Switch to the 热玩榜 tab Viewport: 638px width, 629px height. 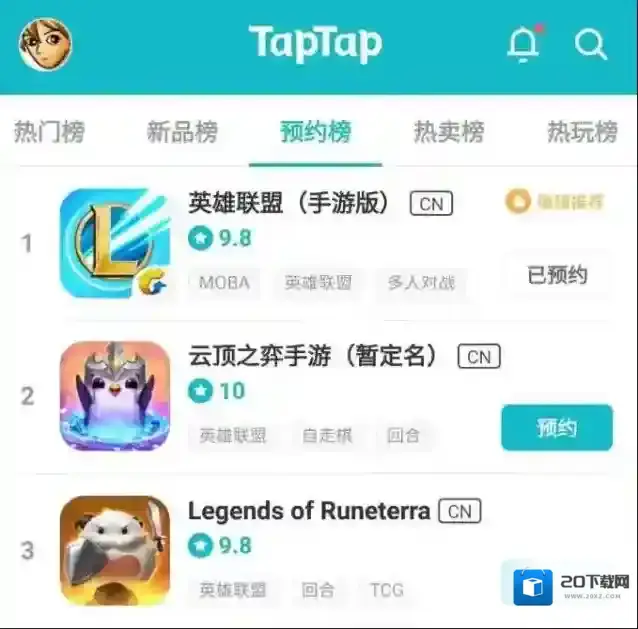pyautogui.click(x=582, y=132)
